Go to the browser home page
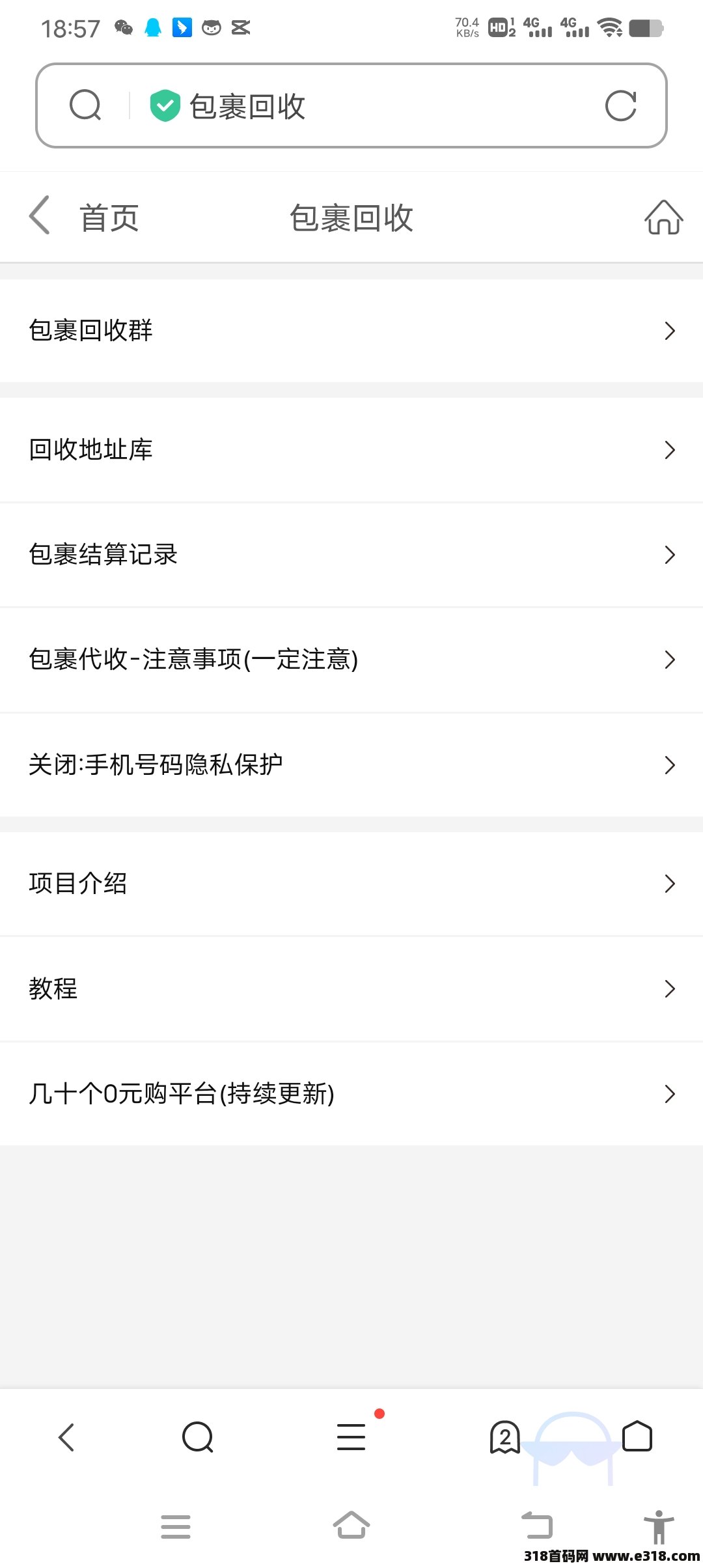This screenshot has height=1568, width=703. [637, 1436]
